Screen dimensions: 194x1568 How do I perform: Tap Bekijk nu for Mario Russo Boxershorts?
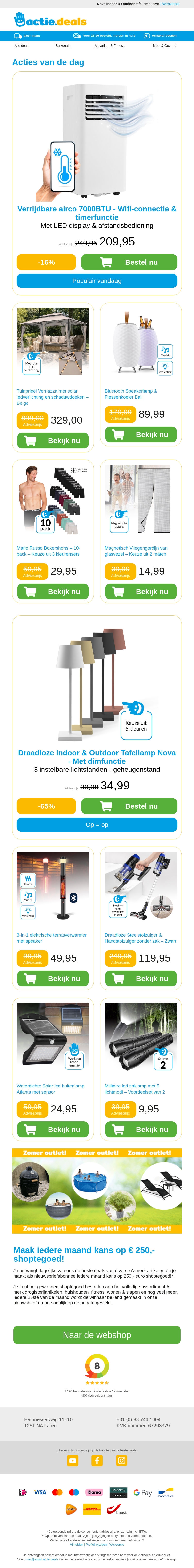53,592
